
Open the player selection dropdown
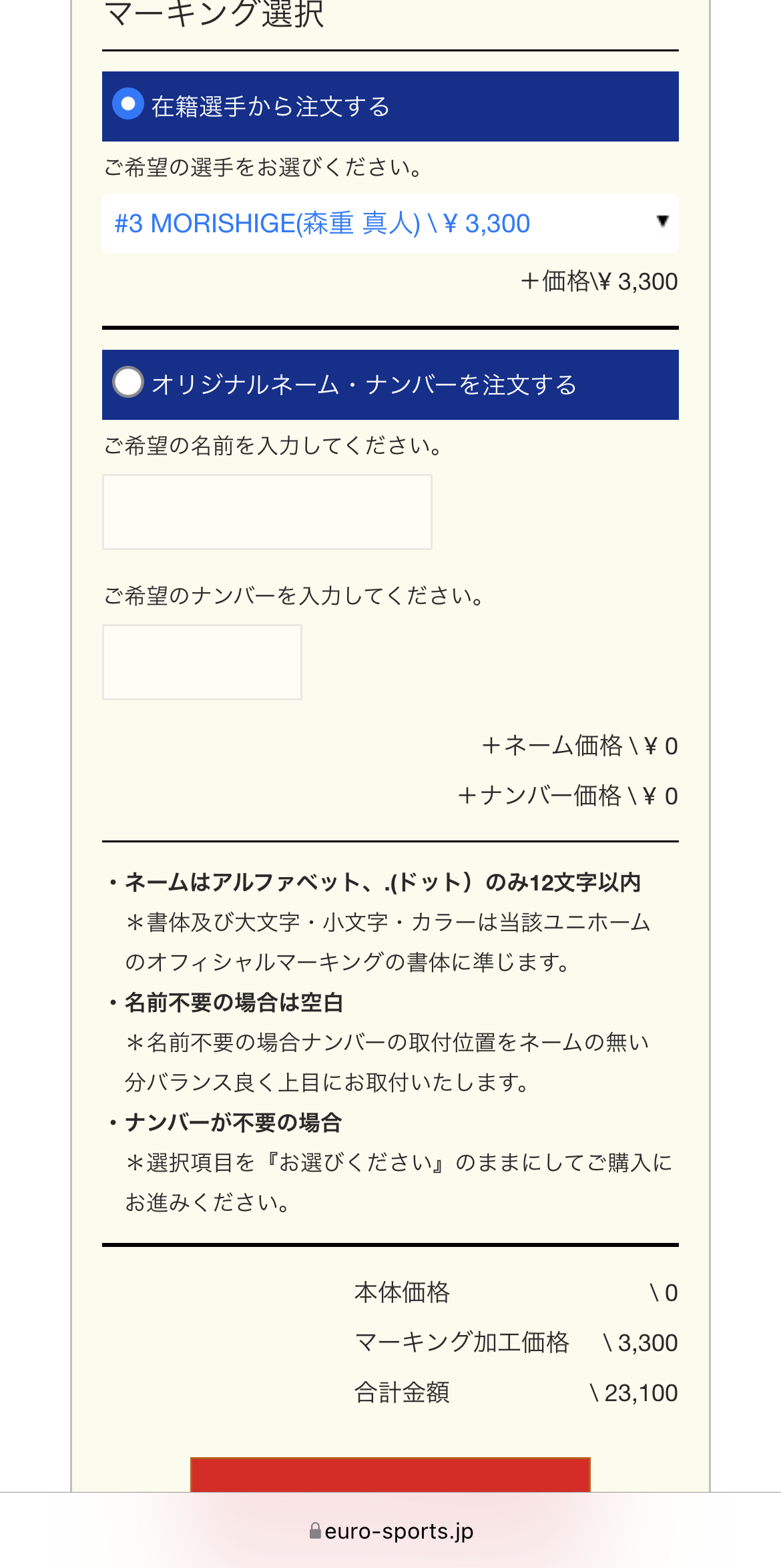click(x=390, y=224)
